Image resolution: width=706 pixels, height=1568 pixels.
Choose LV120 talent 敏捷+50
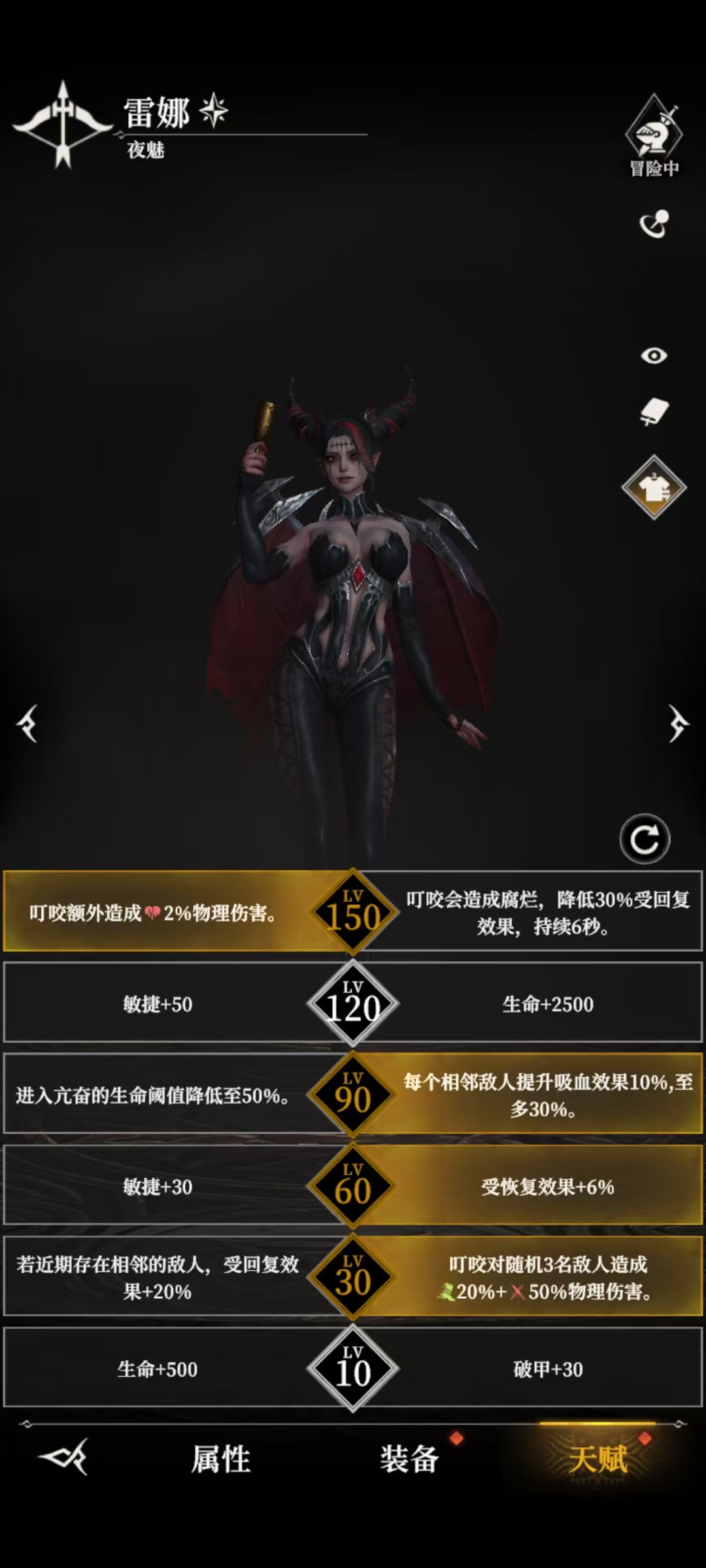coord(157,1004)
